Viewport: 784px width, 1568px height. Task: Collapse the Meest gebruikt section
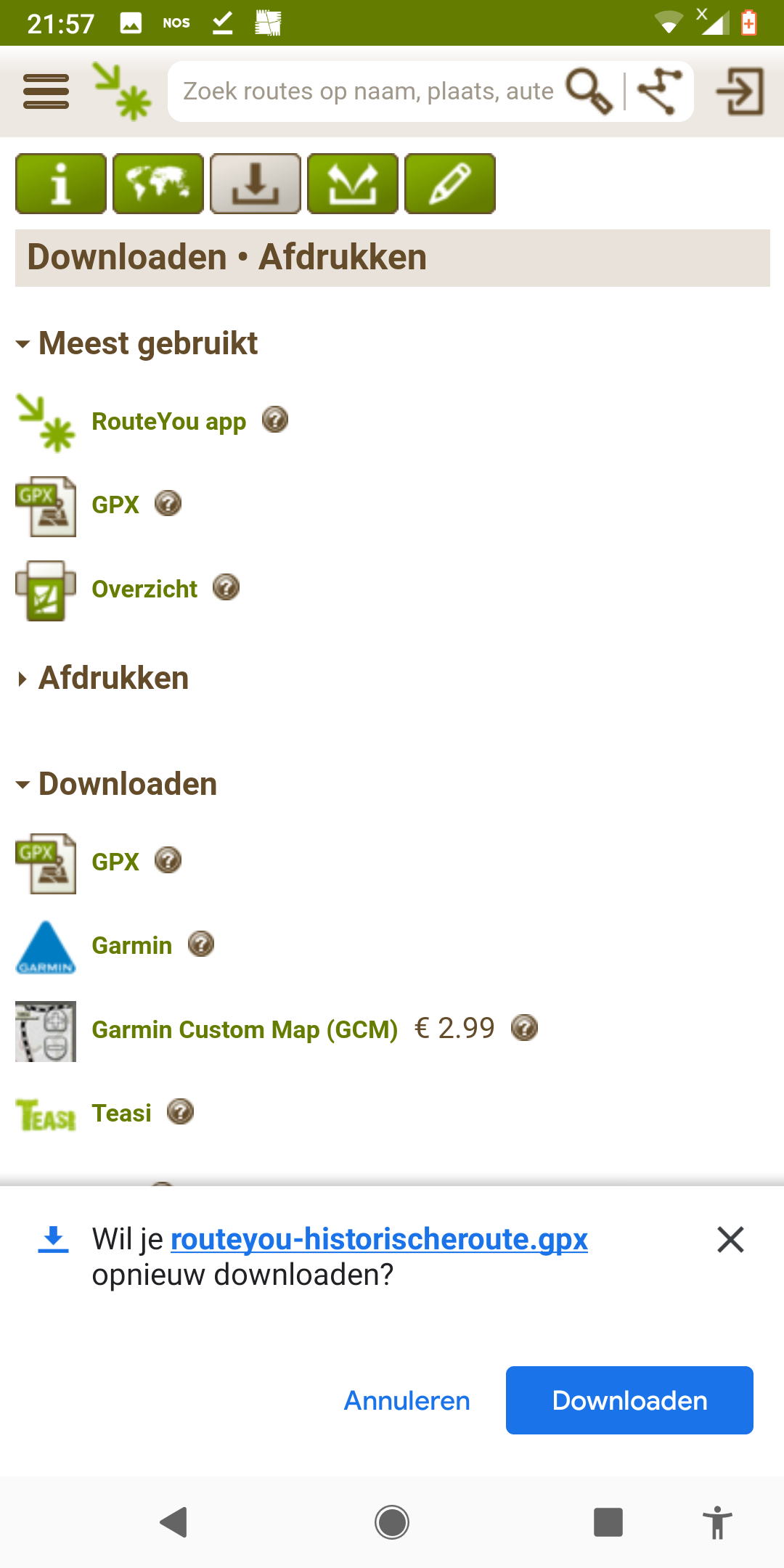click(x=136, y=343)
